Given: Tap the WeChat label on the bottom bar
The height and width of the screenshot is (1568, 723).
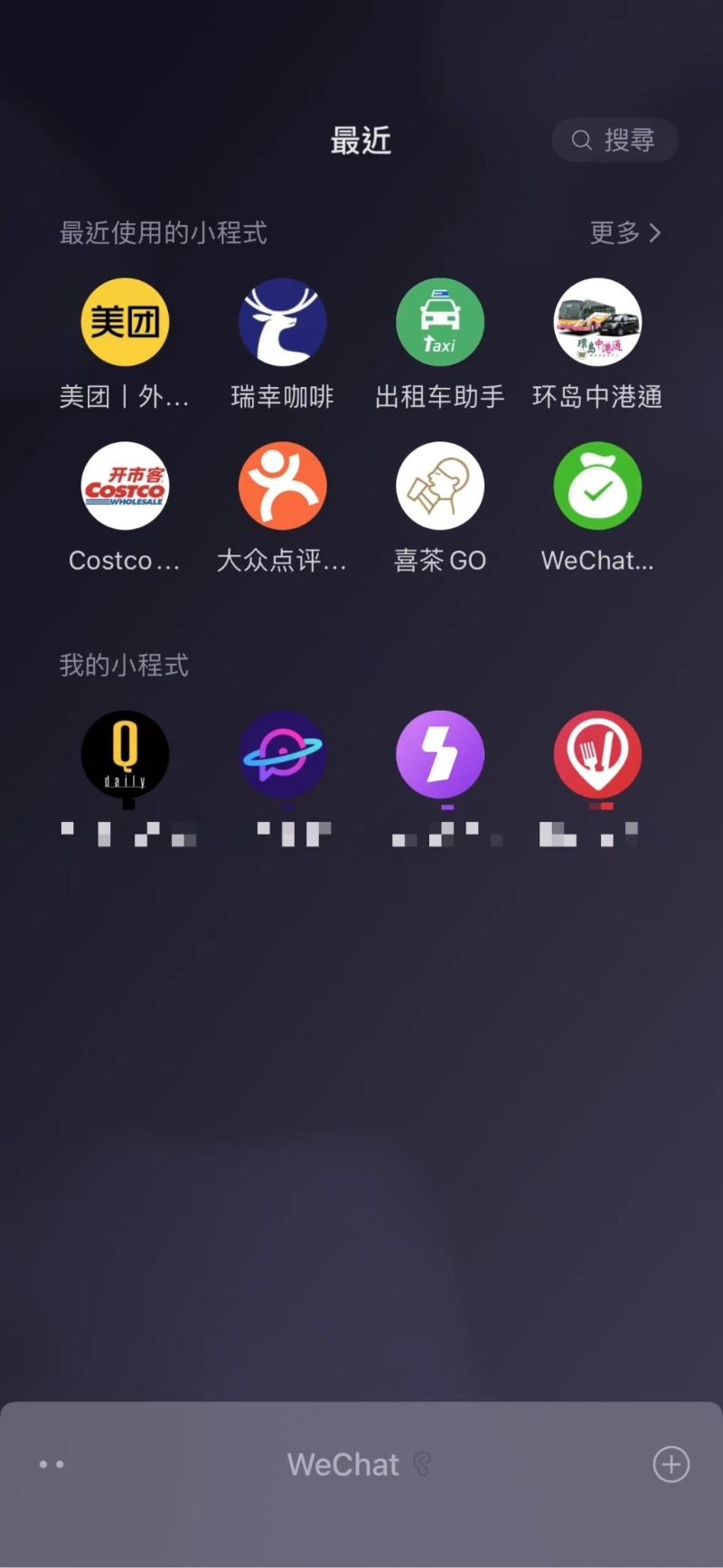Looking at the screenshot, I should [x=343, y=1465].
